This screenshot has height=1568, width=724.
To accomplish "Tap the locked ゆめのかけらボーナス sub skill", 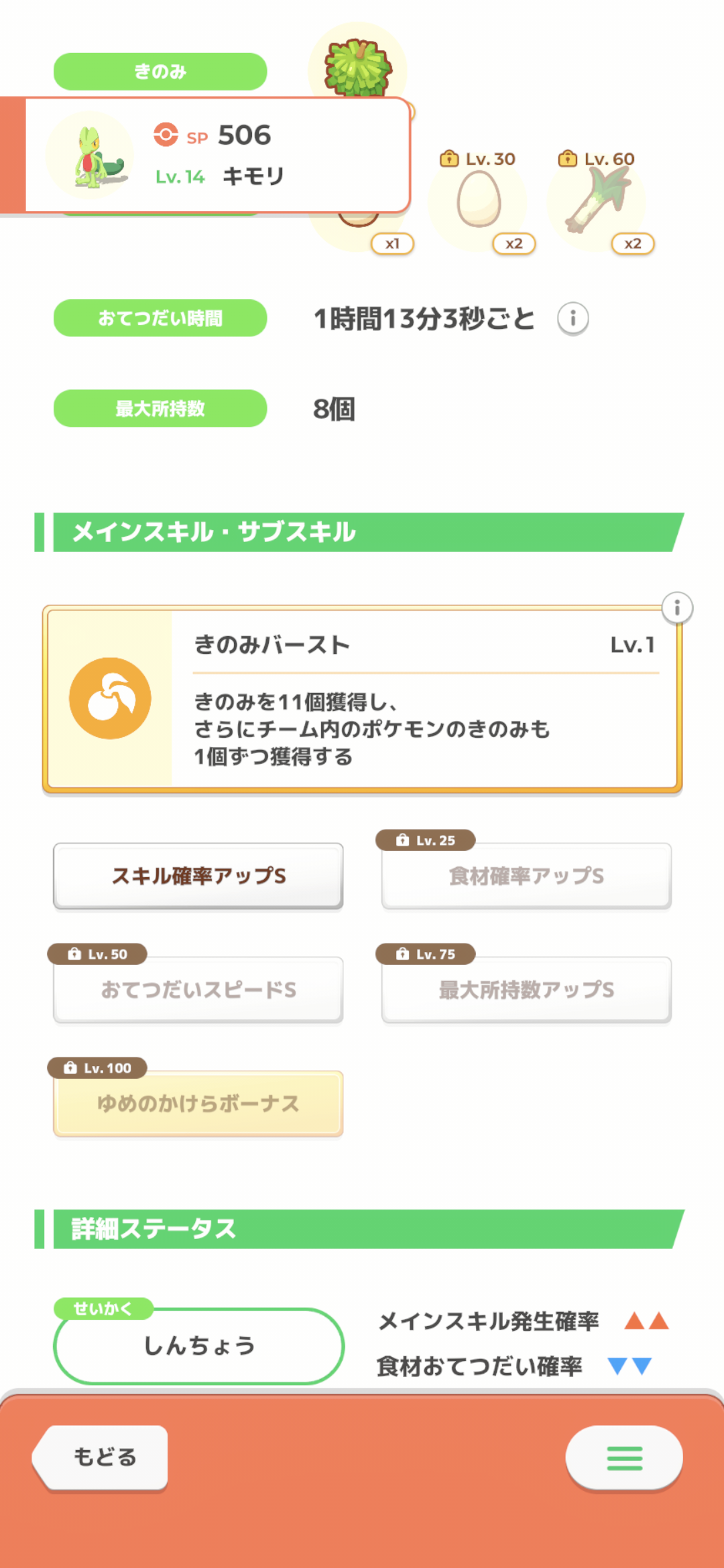I will tap(198, 1104).
